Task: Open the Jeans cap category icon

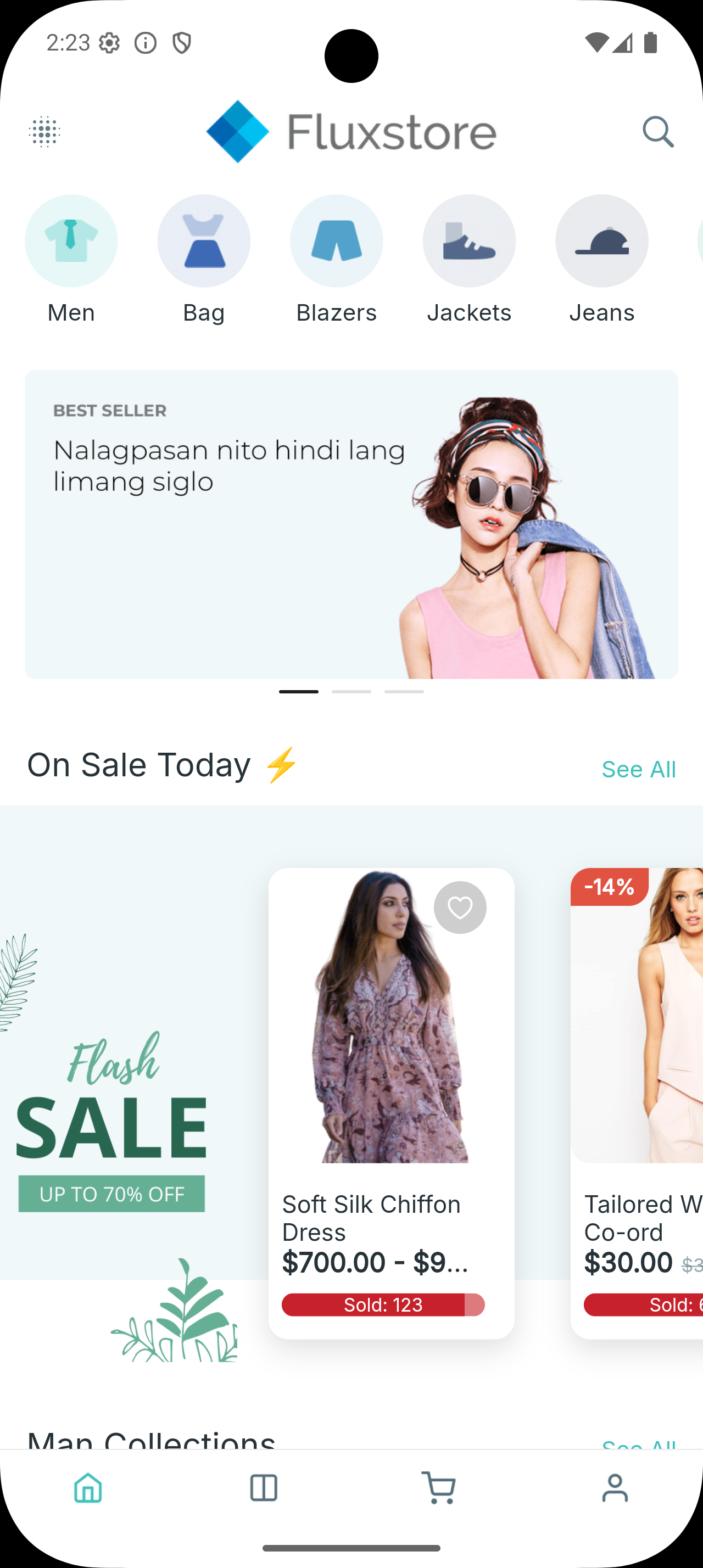Action: click(602, 240)
